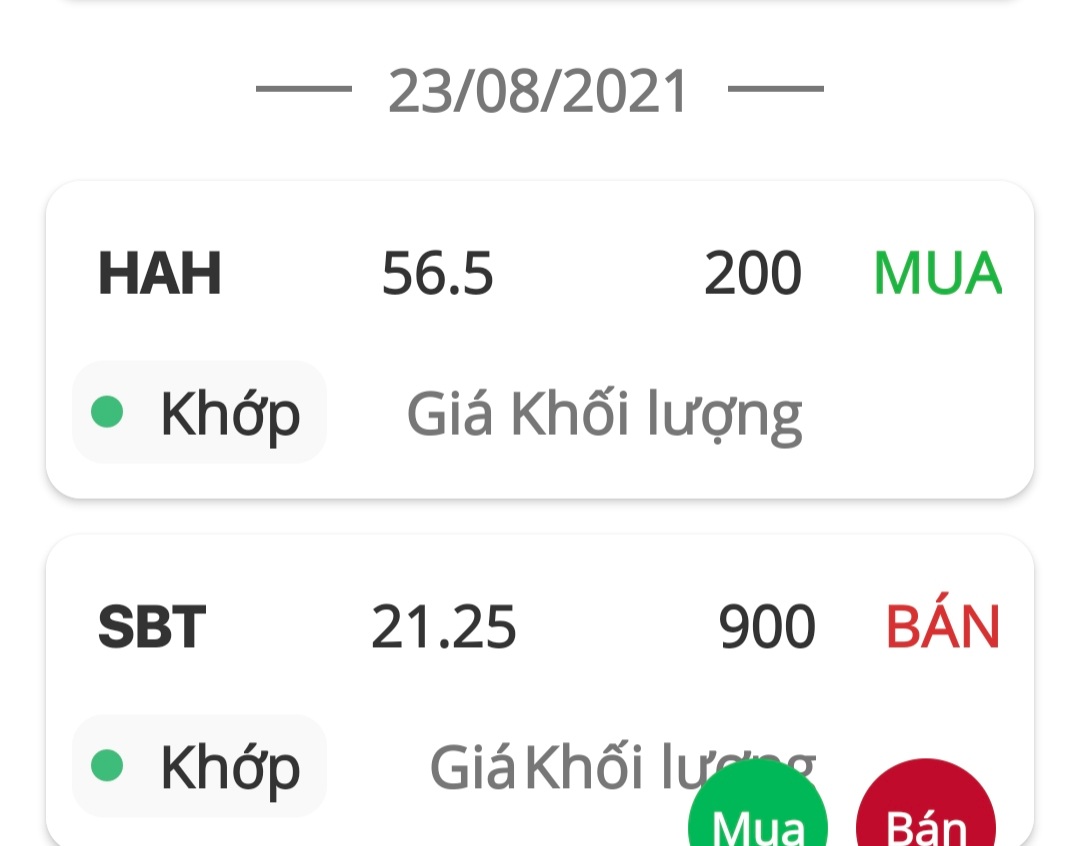Open the HAH buy order card
Viewport: 1080px width, 846px height.
(540, 338)
